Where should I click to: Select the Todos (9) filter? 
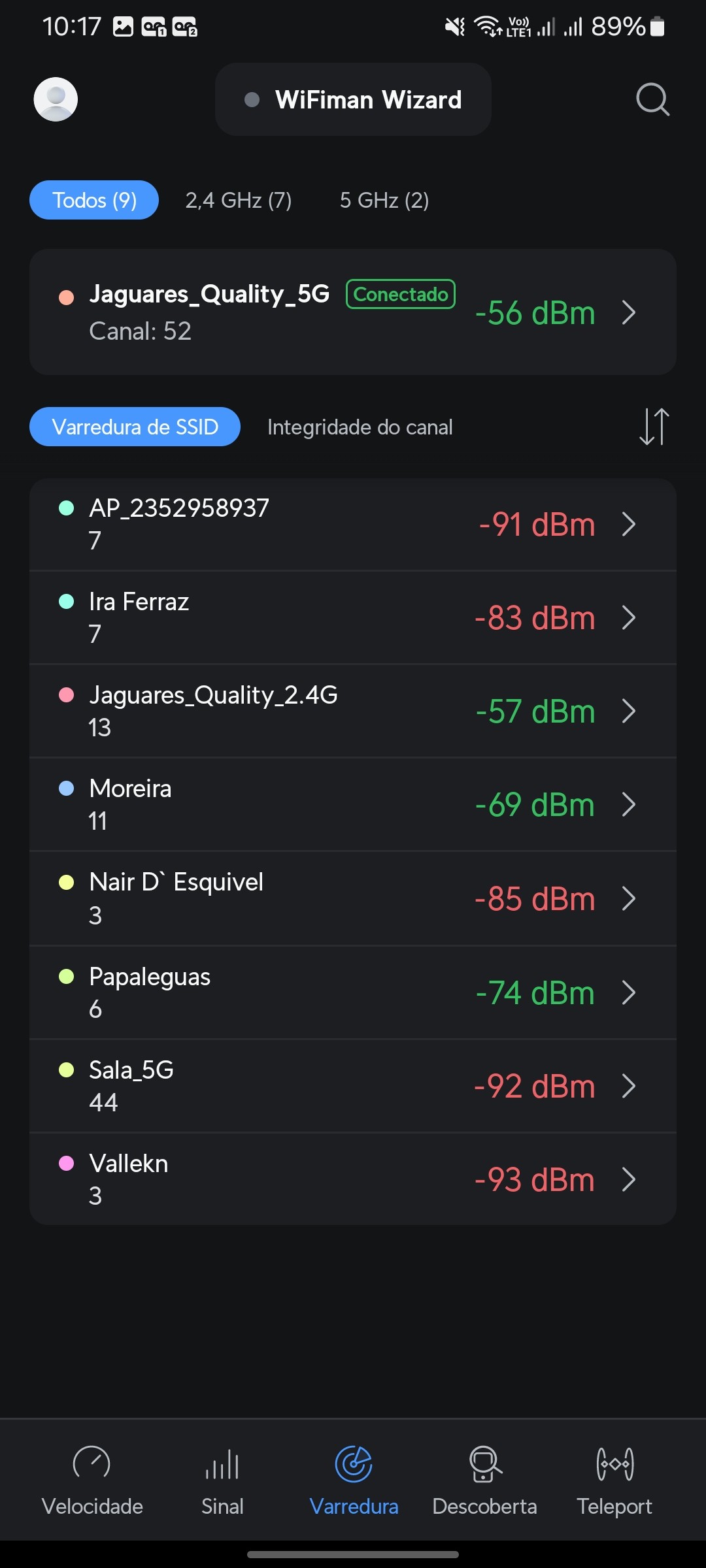(x=94, y=200)
